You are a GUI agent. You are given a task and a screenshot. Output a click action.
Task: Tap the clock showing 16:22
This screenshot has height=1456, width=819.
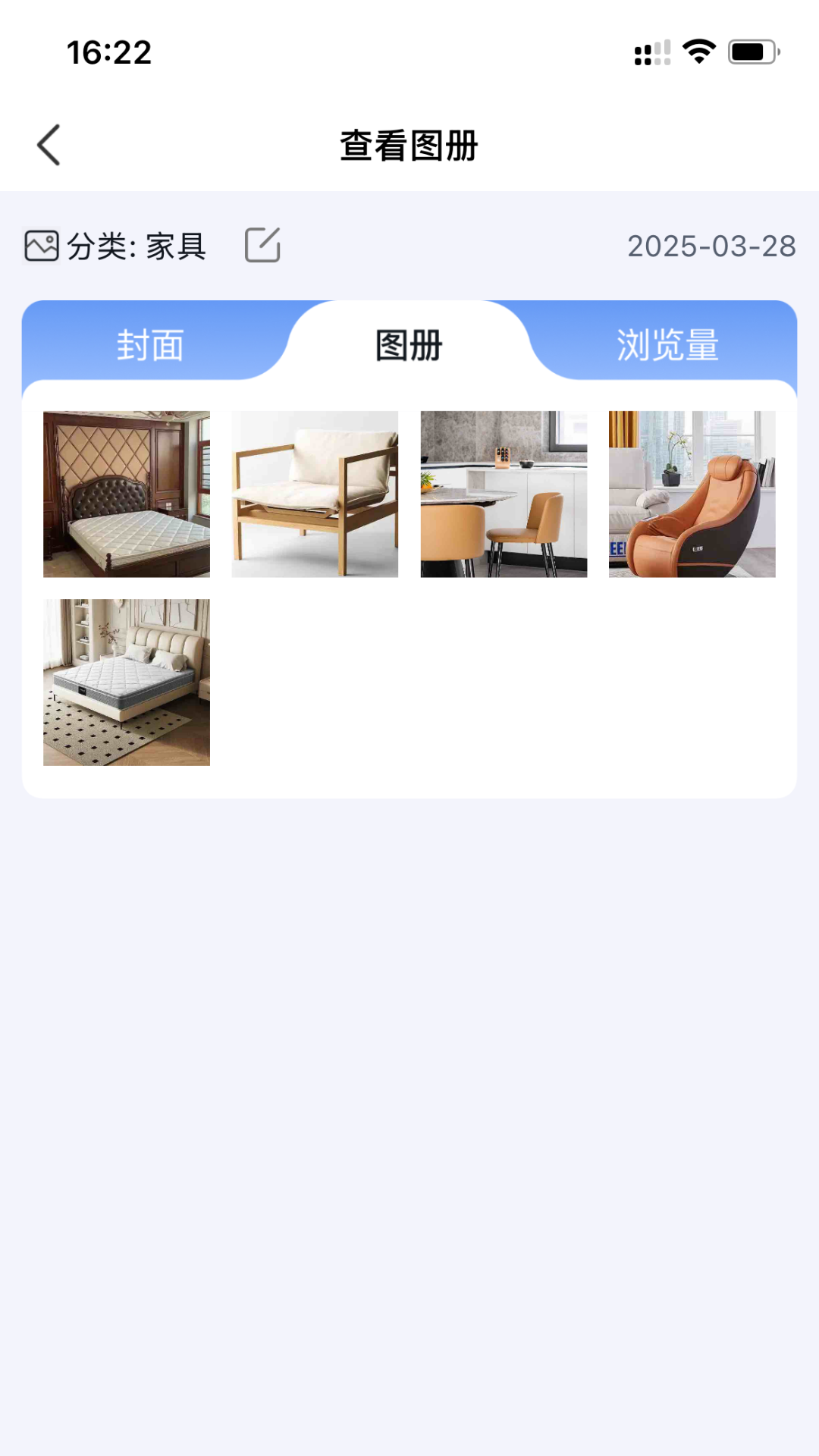click(108, 51)
